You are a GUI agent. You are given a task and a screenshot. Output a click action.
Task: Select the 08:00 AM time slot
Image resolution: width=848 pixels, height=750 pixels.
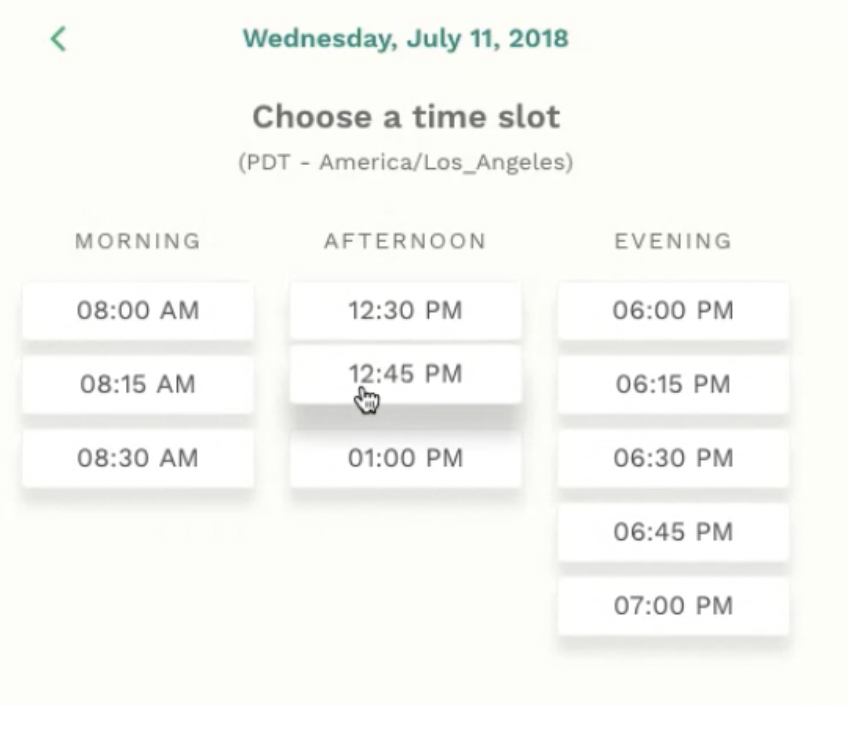point(138,311)
